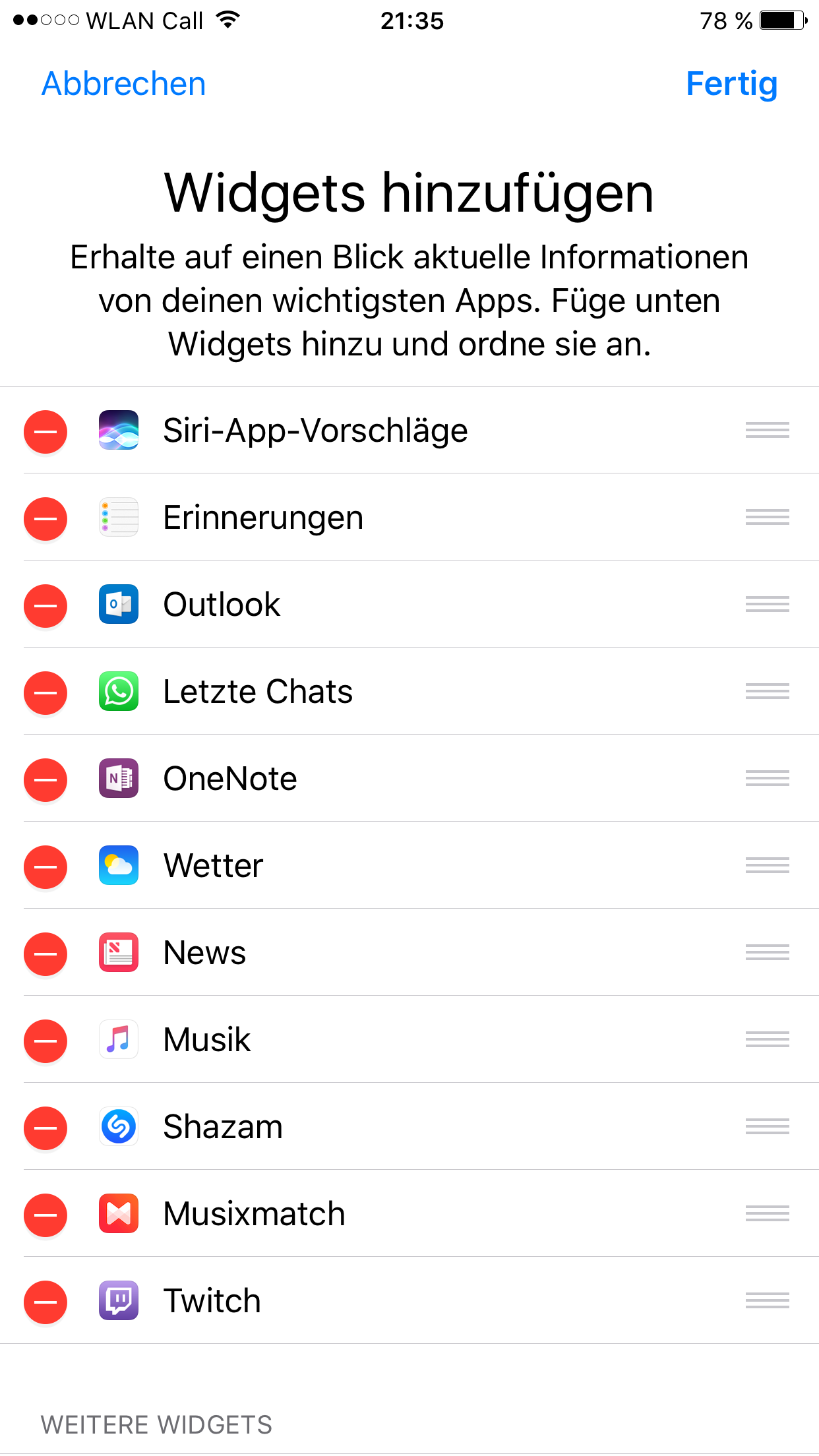Tap Abbrechen to cancel editing
This screenshot has height=1456, width=819.
pyautogui.click(x=123, y=84)
